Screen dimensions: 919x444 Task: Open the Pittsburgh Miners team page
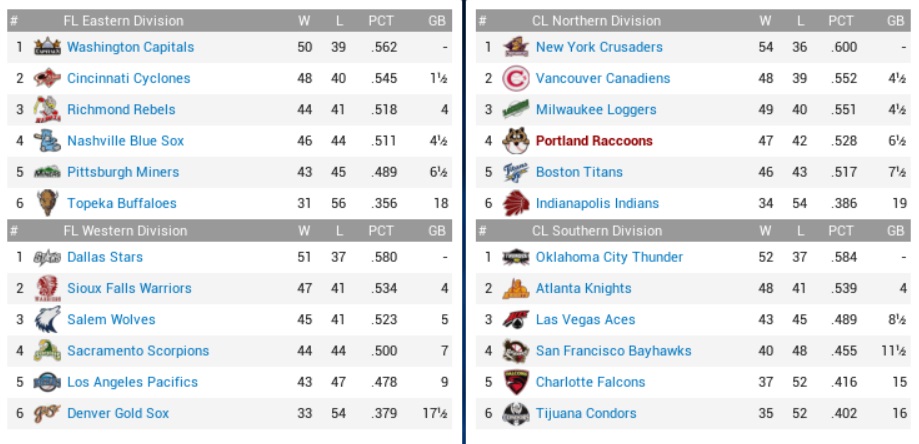123,172
